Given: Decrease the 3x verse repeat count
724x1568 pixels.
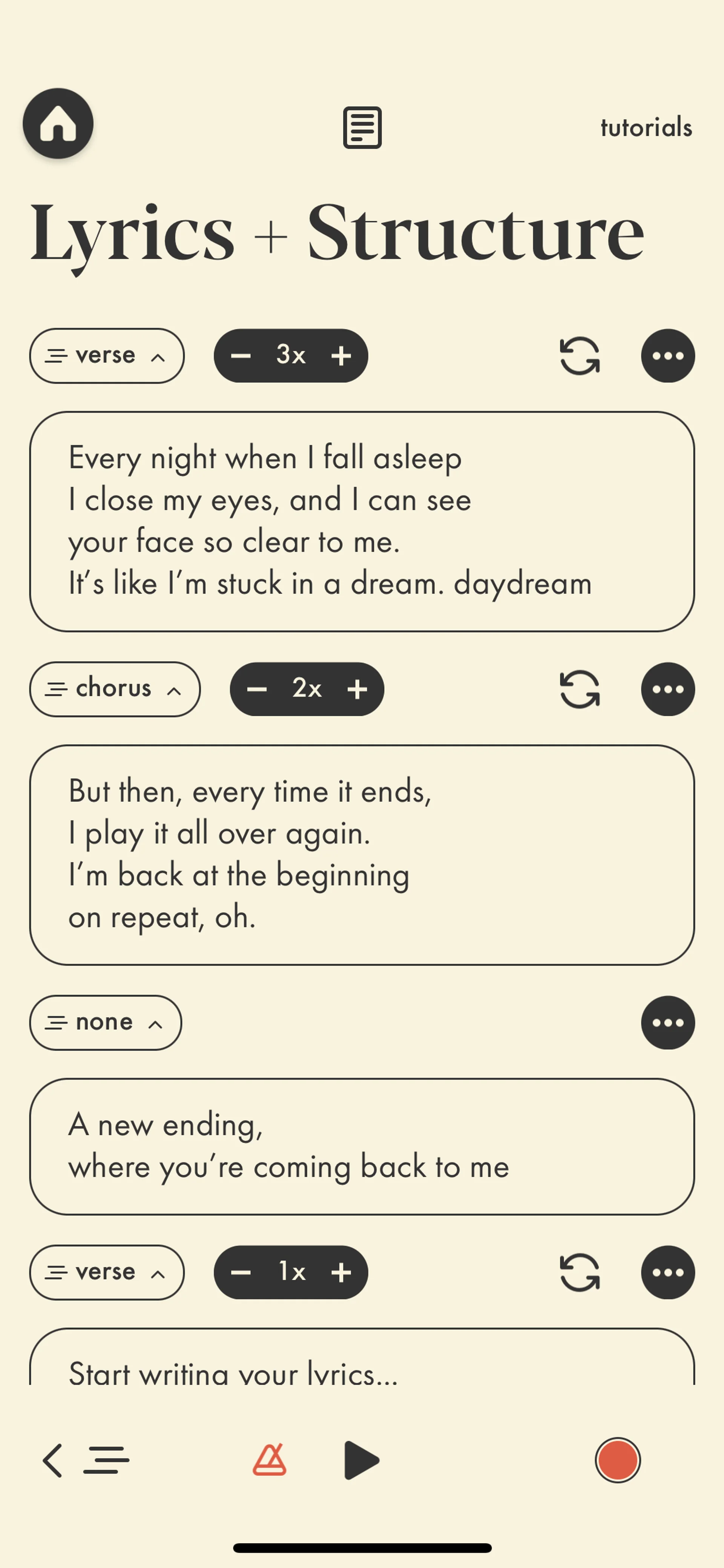Looking at the screenshot, I should coord(241,355).
